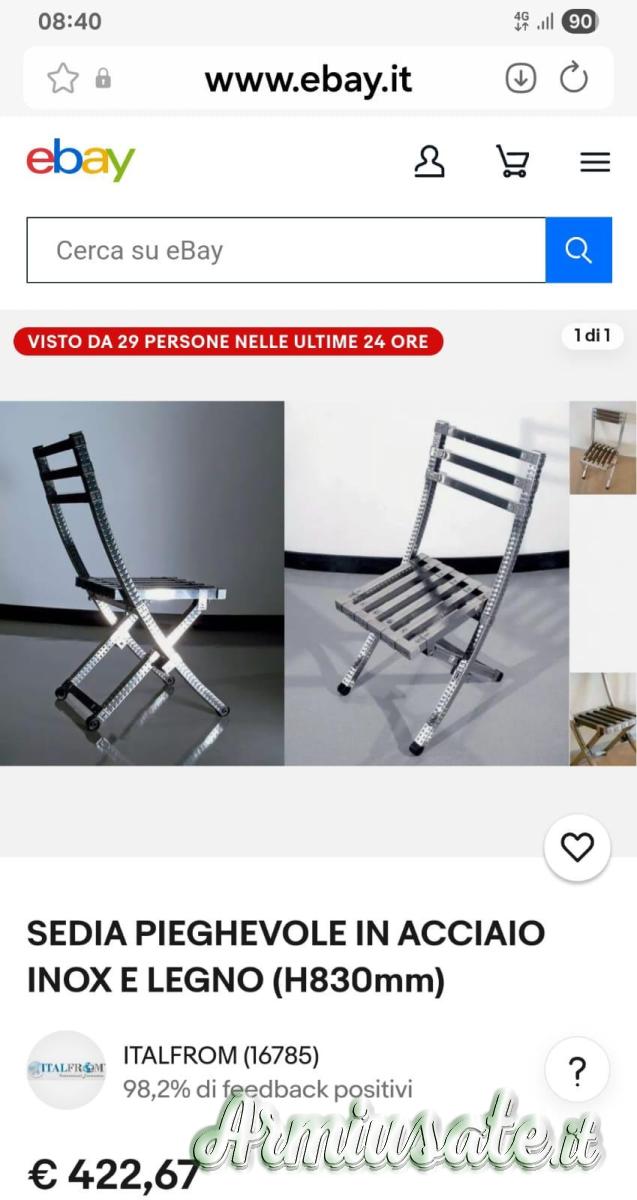Tap the blue search magnifier button

(x=578, y=250)
